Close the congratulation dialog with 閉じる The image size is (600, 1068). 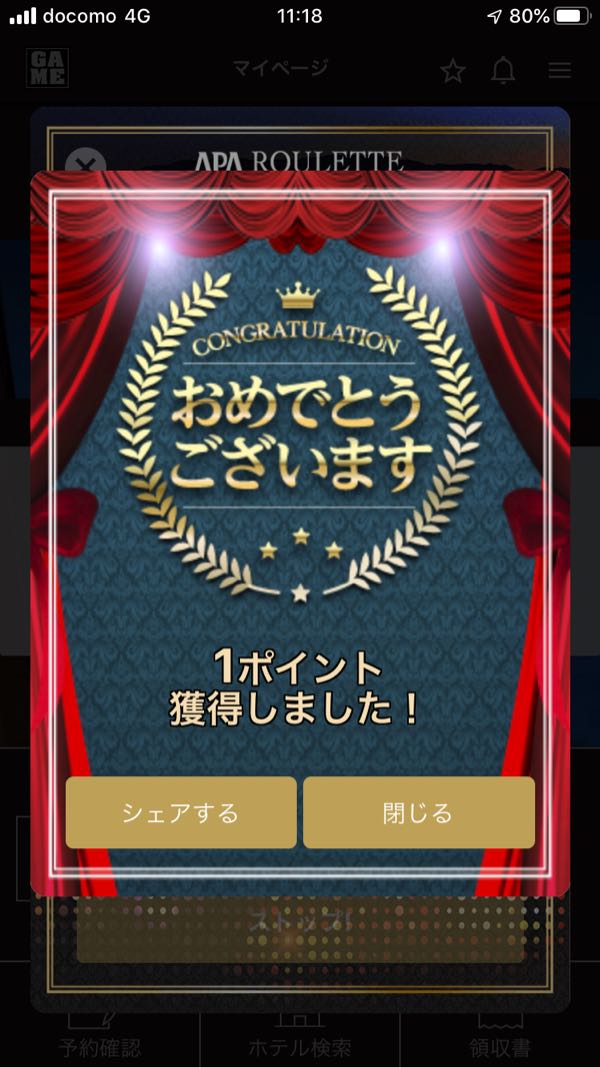click(418, 813)
